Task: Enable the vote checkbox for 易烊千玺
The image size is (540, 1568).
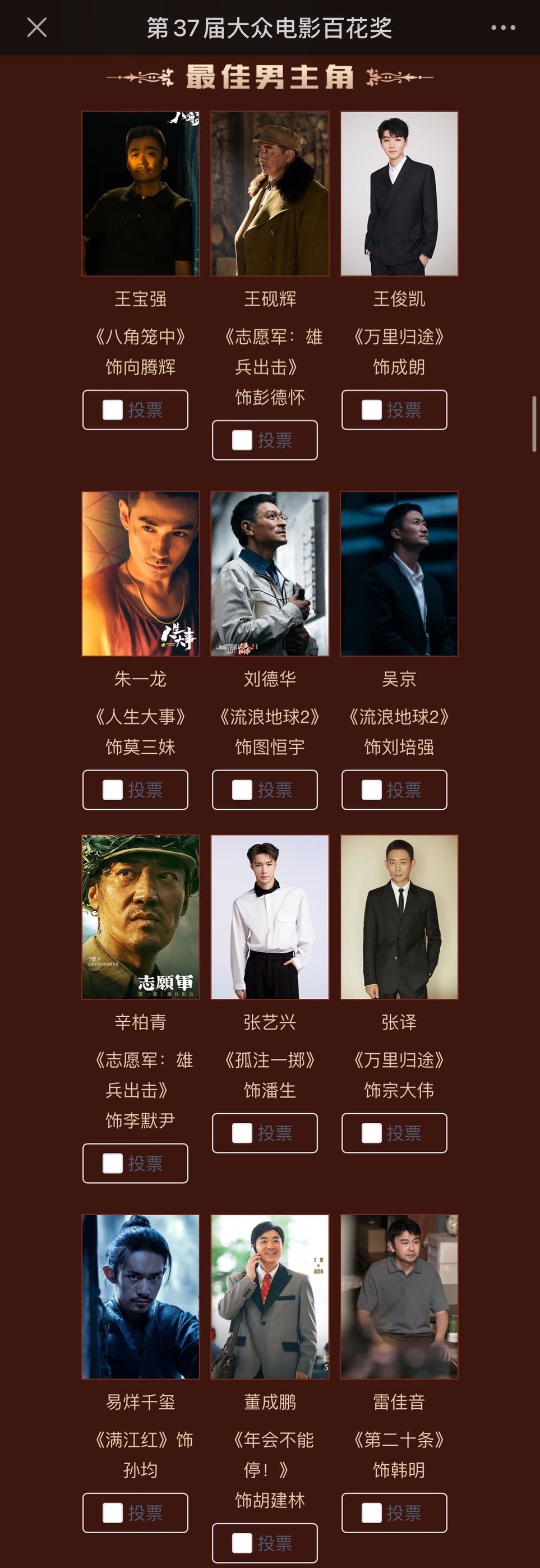Action: 112,1514
